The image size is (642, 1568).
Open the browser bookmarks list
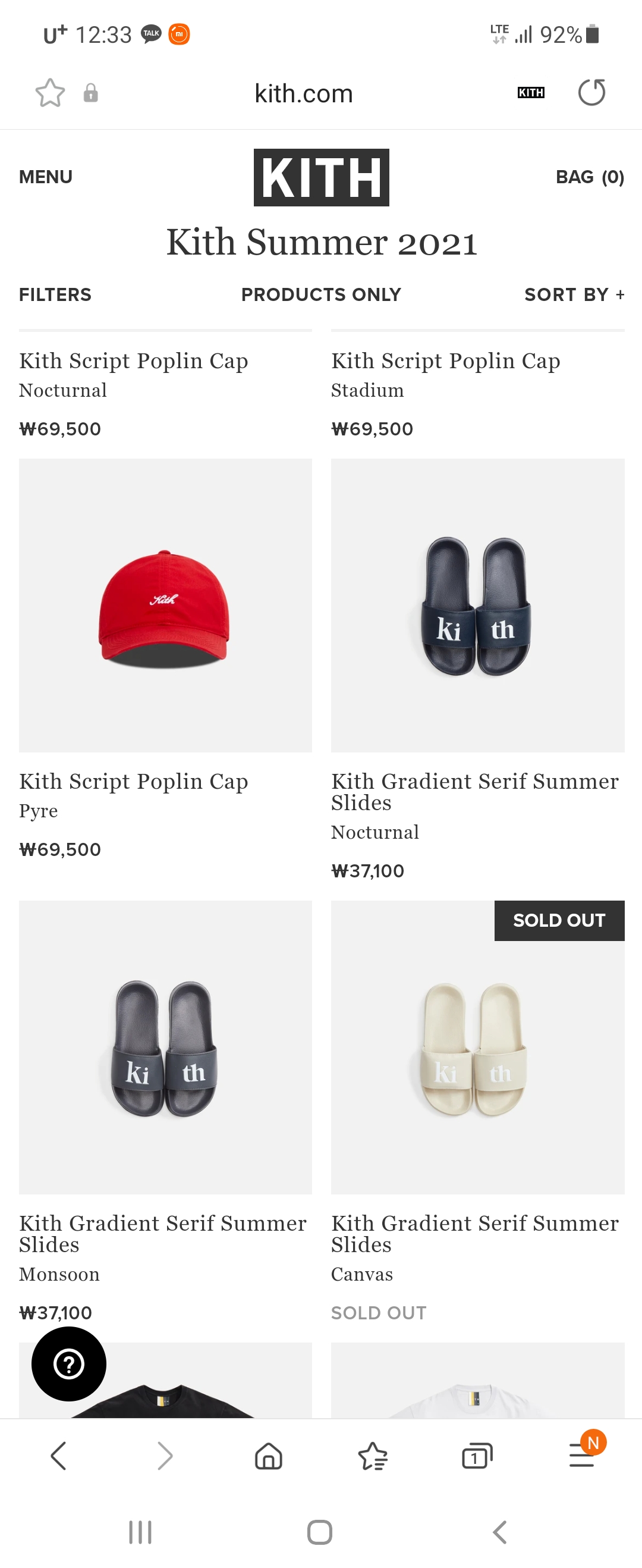coord(373,1456)
